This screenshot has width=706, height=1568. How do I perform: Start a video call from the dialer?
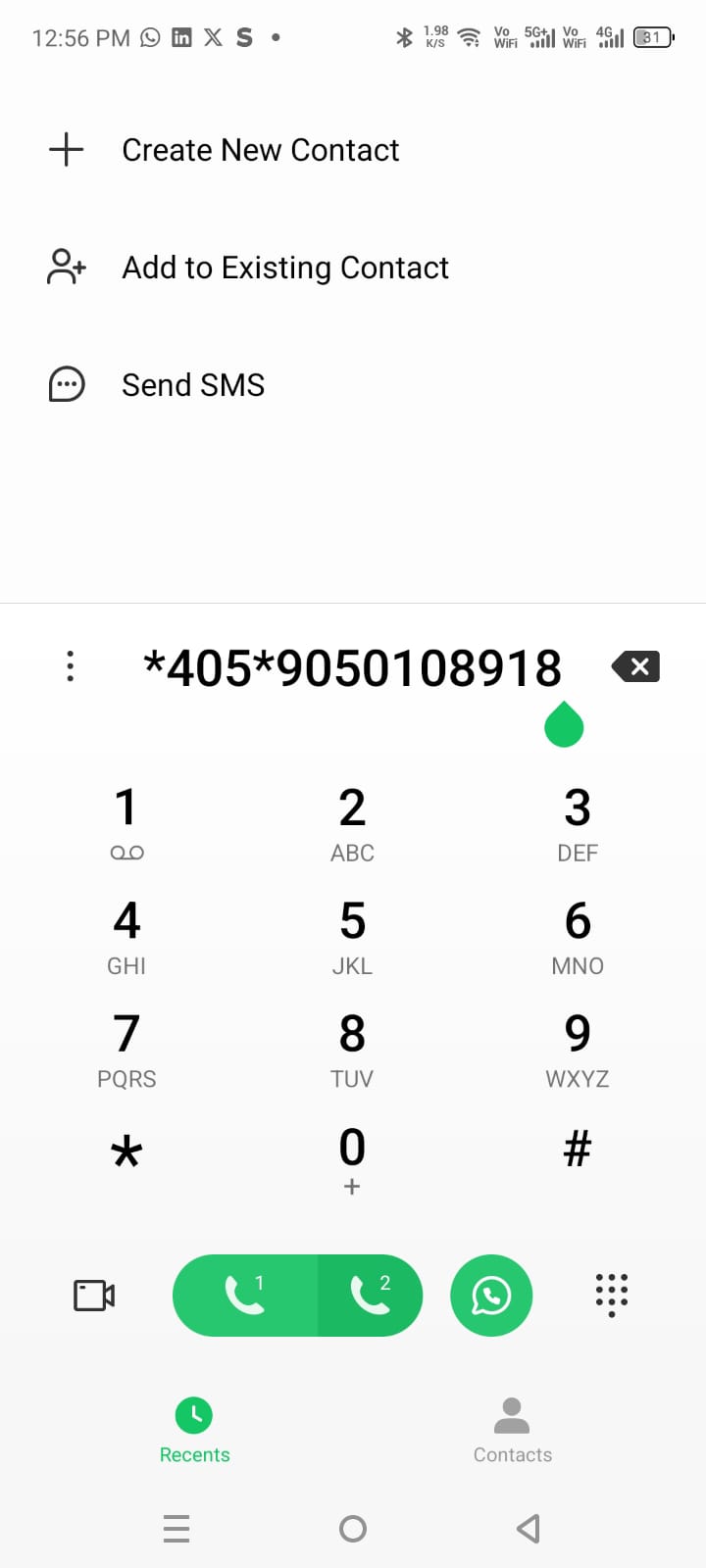pos(93,1295)
